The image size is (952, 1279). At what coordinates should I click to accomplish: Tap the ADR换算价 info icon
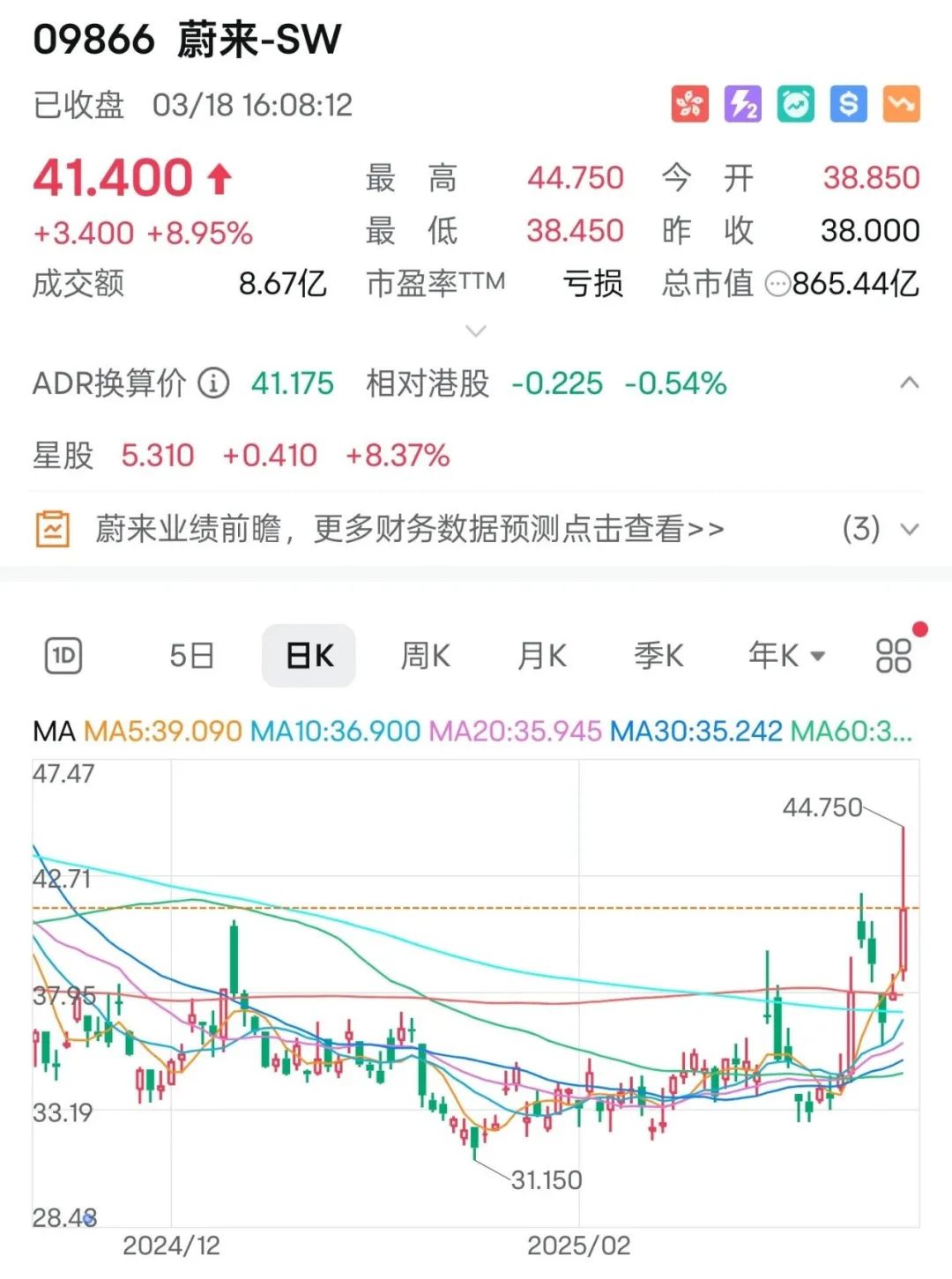[213, 383]
